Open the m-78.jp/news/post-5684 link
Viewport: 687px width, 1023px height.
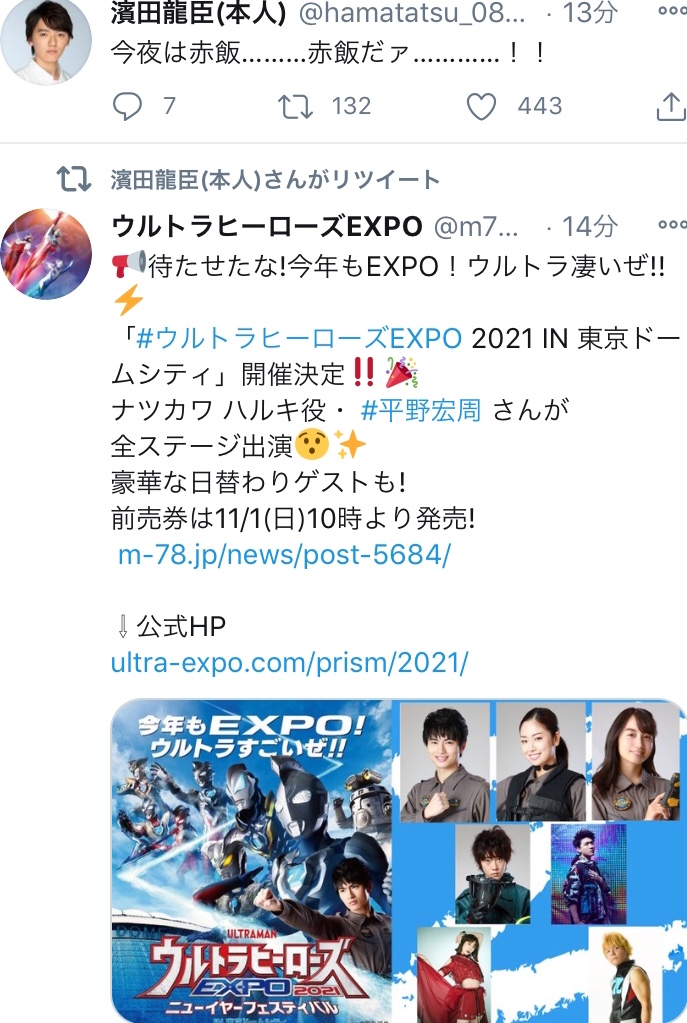284,554
